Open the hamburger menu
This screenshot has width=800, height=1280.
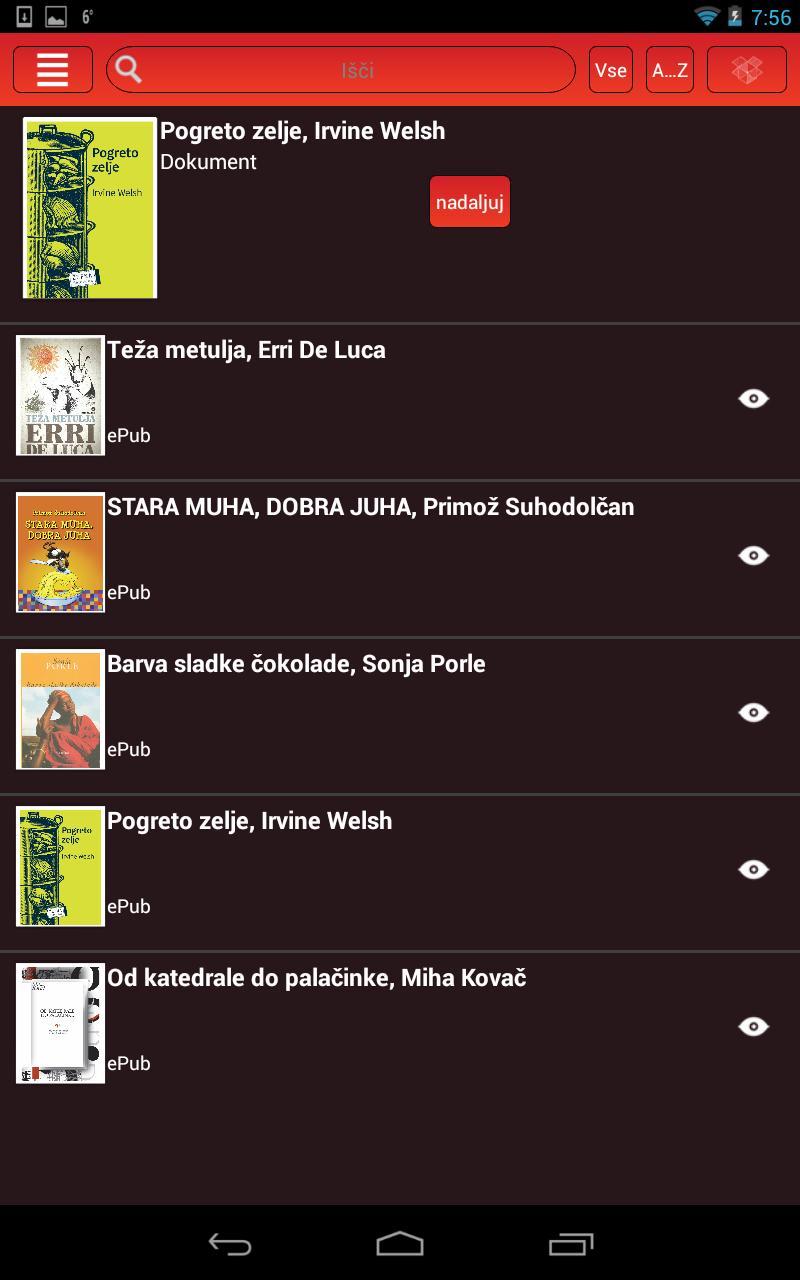coord(53,70)
